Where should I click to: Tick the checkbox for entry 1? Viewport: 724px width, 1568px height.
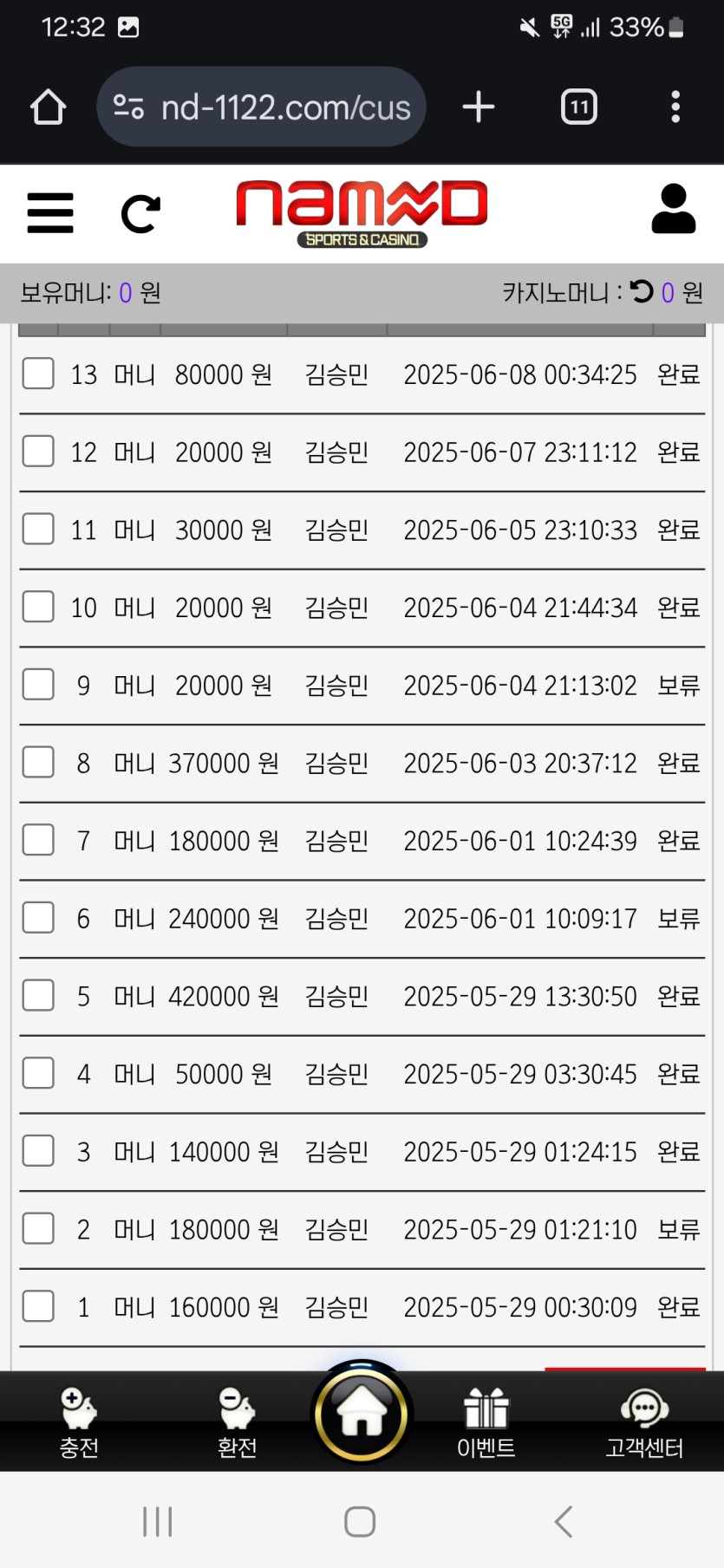[38, 1306]
